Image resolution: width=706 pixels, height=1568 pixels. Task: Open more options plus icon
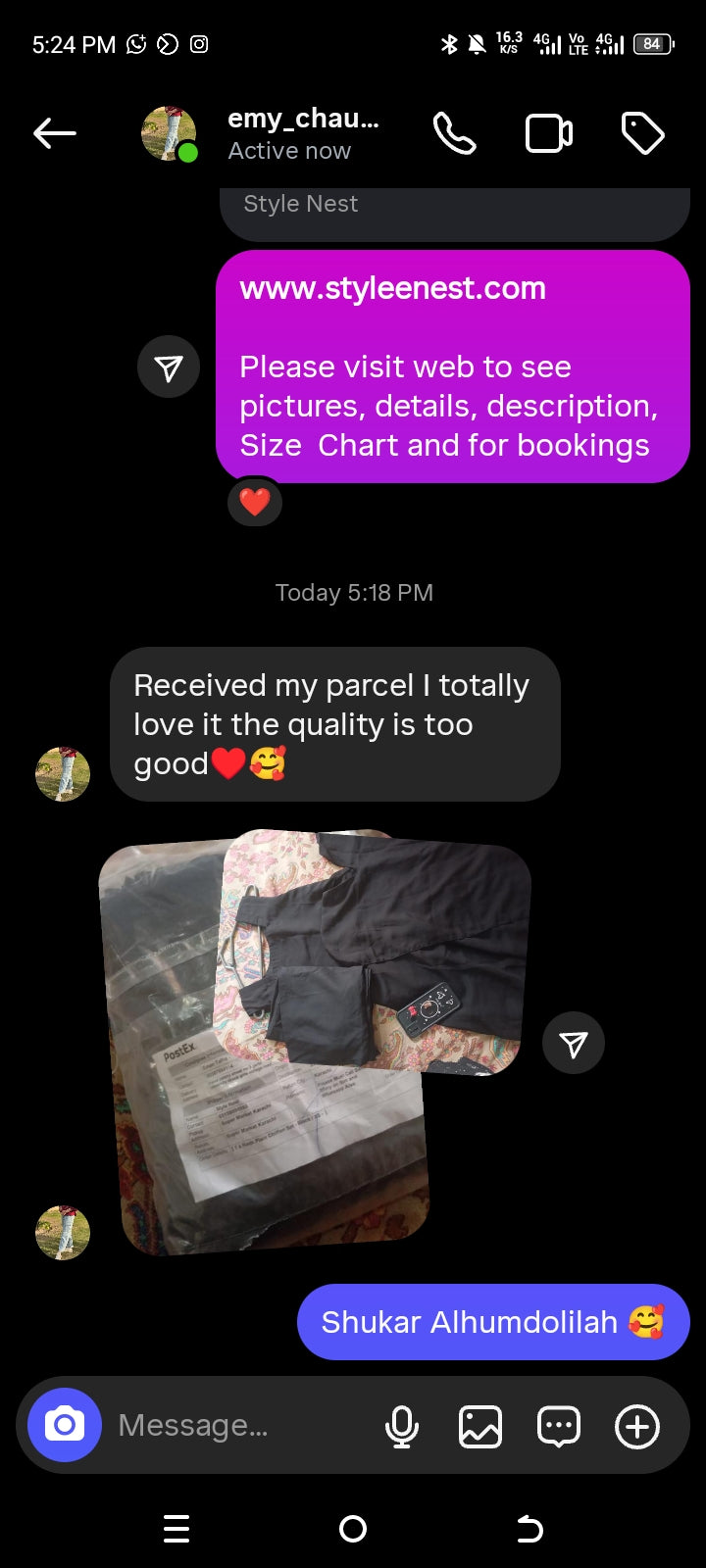[x=637, y=1427]
